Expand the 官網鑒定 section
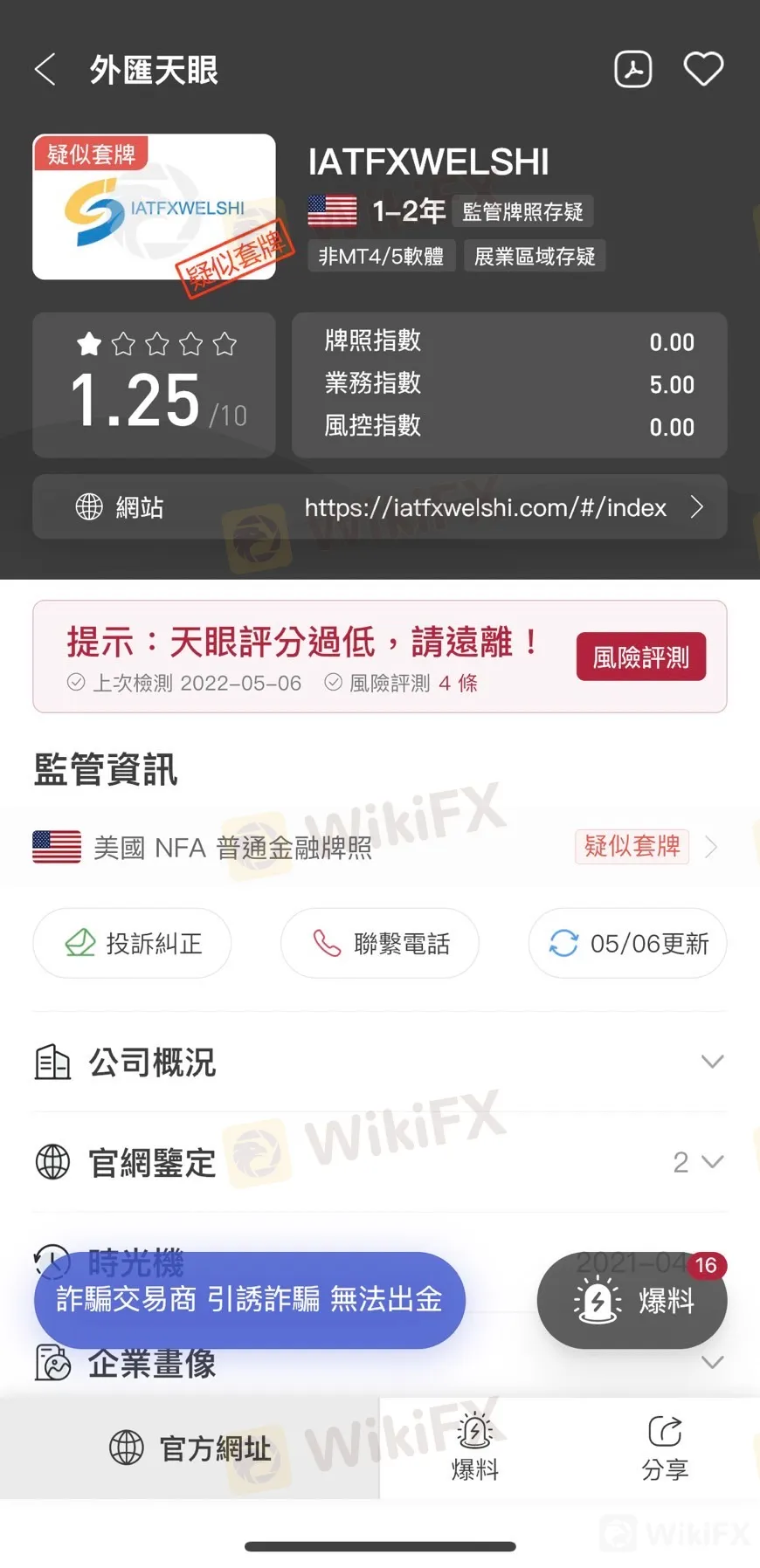Image resolution: width=760 pixels, height=1568 pixels. (379, 1163)
